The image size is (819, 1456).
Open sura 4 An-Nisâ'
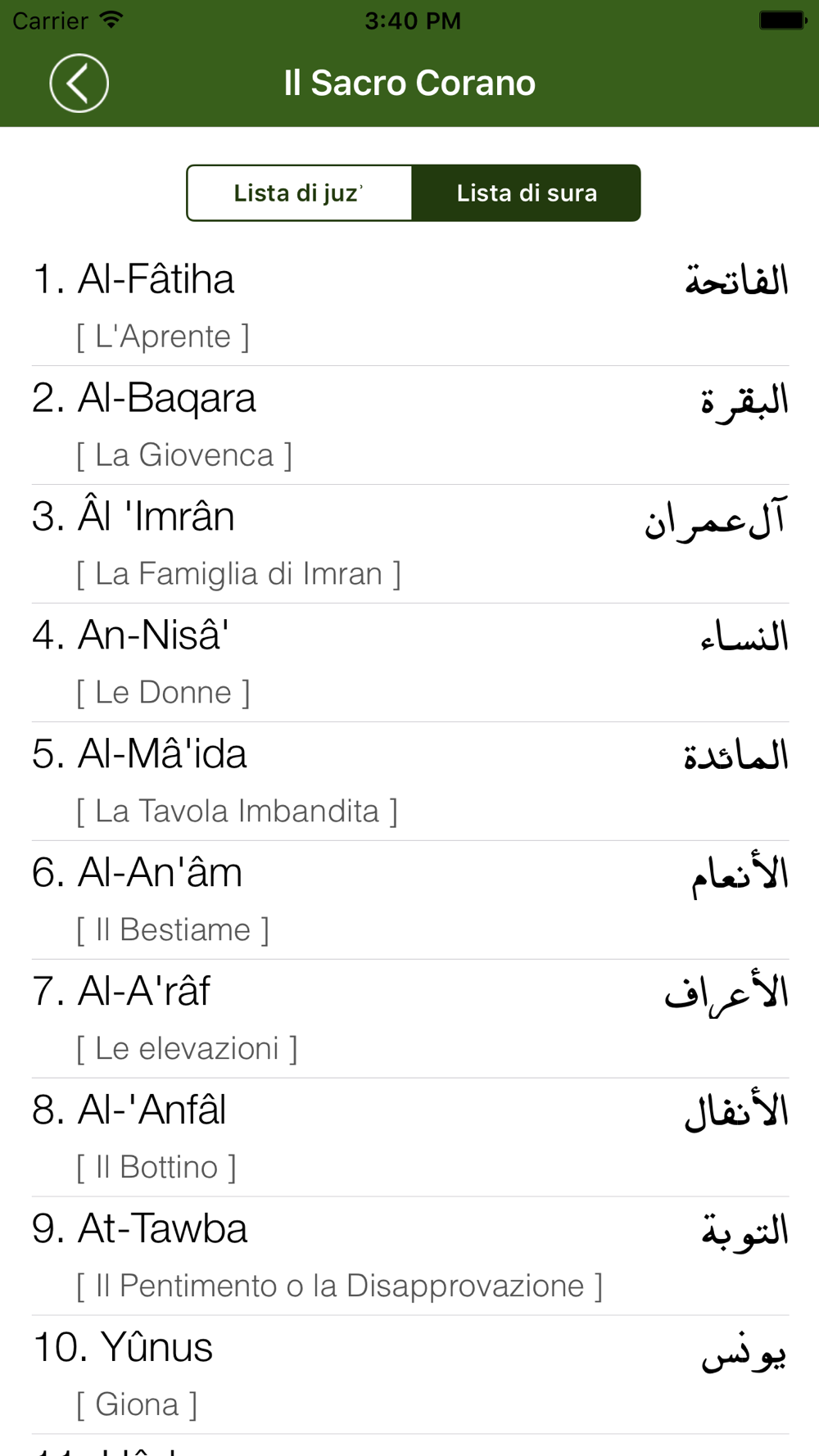(x=409, y=663)
